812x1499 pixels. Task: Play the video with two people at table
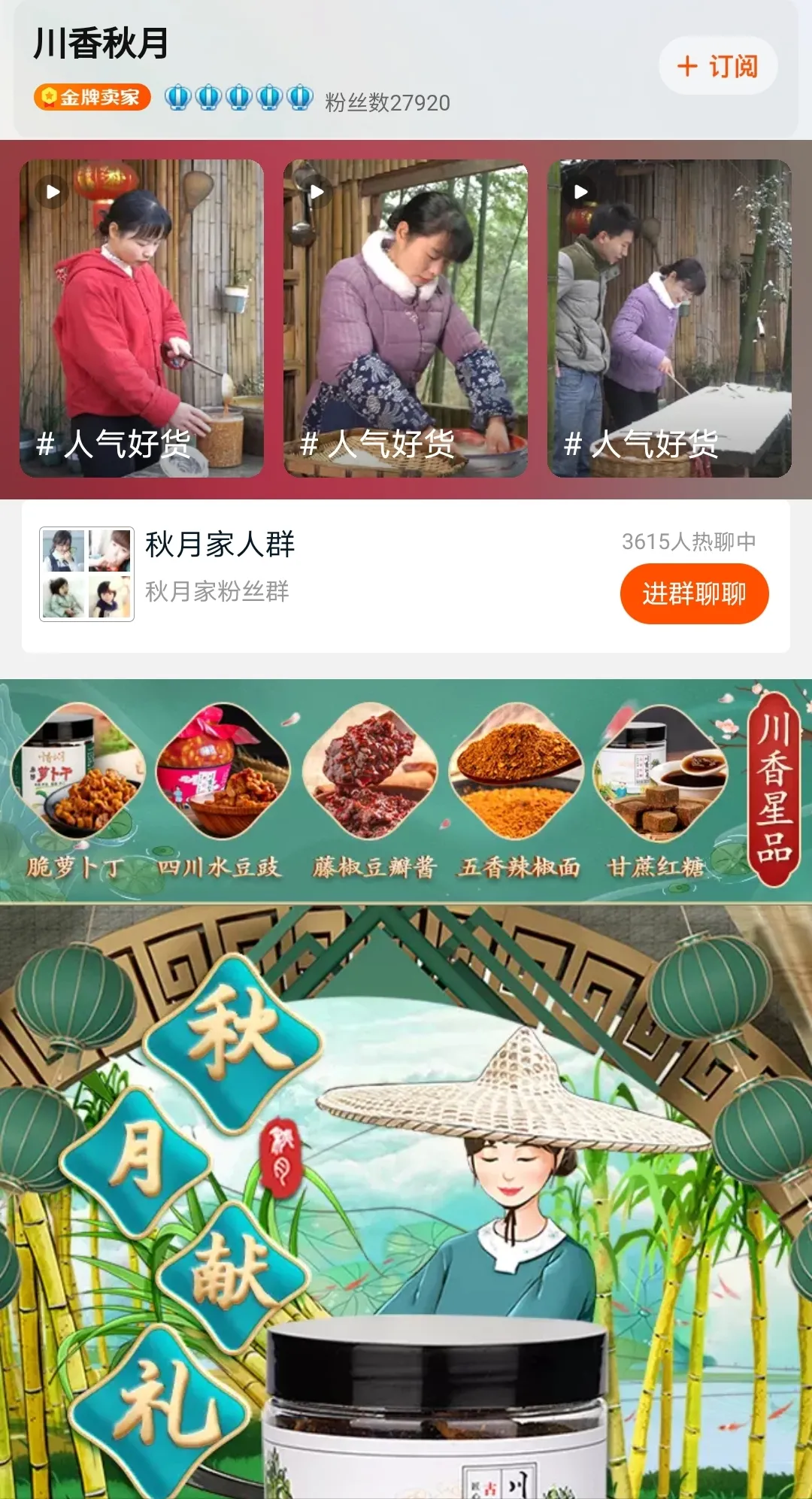pos(669,318)
